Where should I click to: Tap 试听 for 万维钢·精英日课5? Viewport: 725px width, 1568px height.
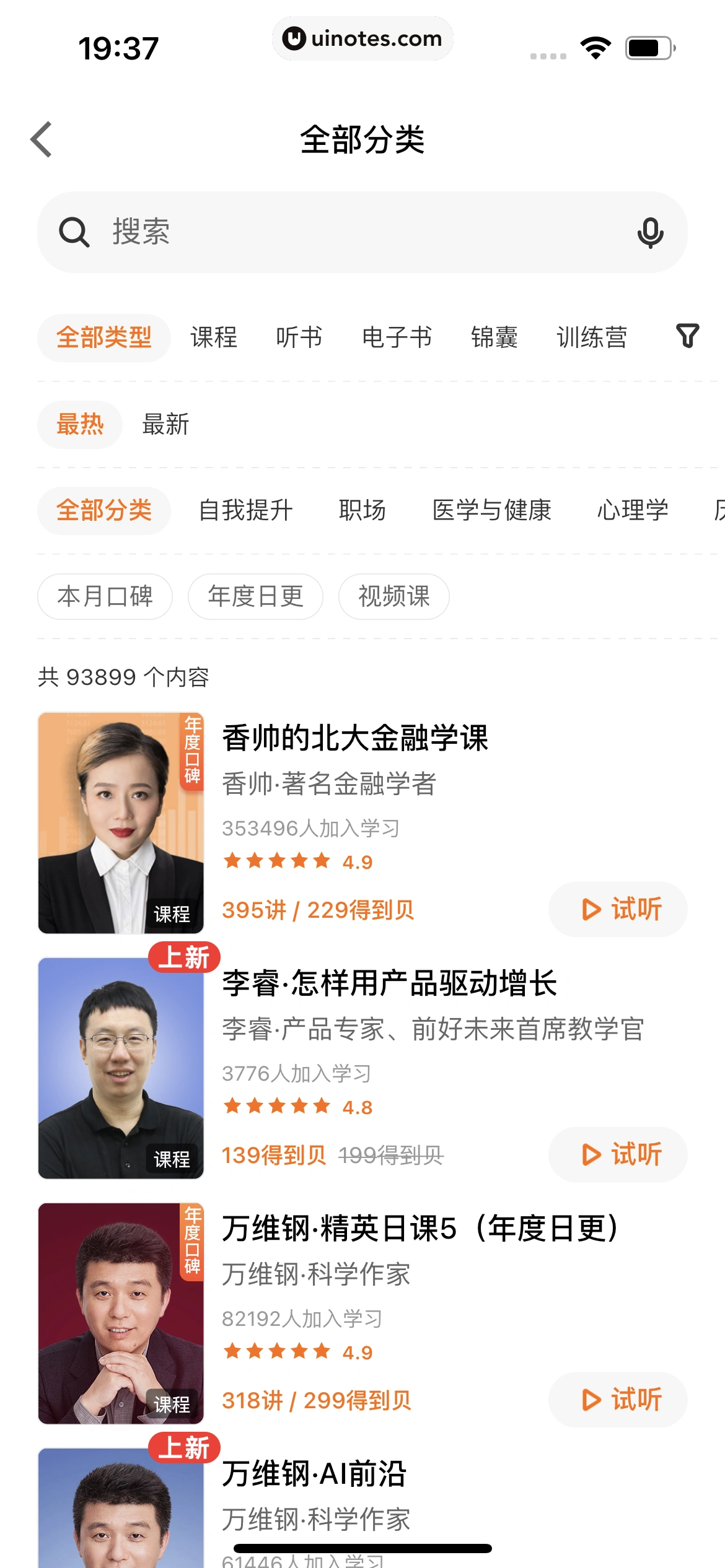(x=618, y=1400)
